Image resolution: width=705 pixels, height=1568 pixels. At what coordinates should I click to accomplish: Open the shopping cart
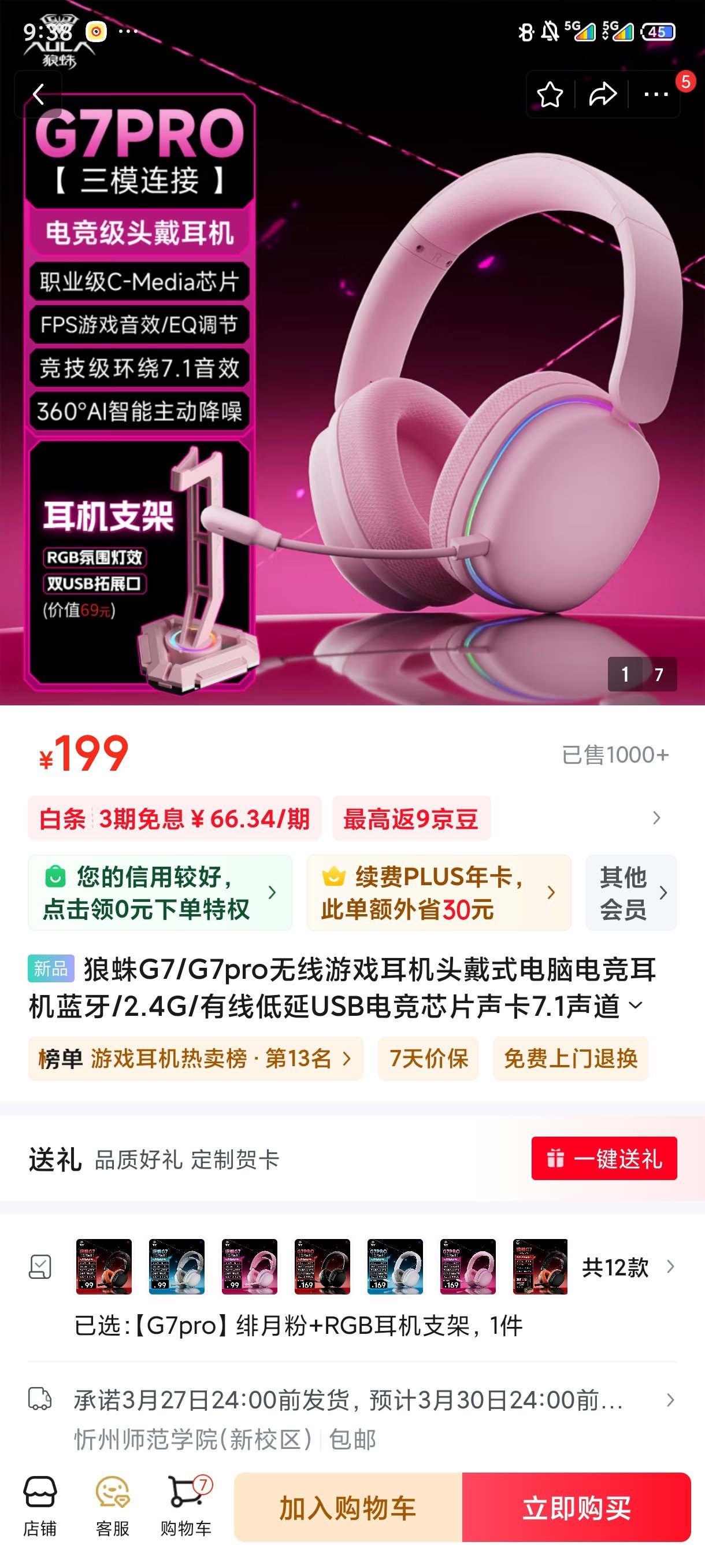pyautogui.click(x=186, y=1507)
